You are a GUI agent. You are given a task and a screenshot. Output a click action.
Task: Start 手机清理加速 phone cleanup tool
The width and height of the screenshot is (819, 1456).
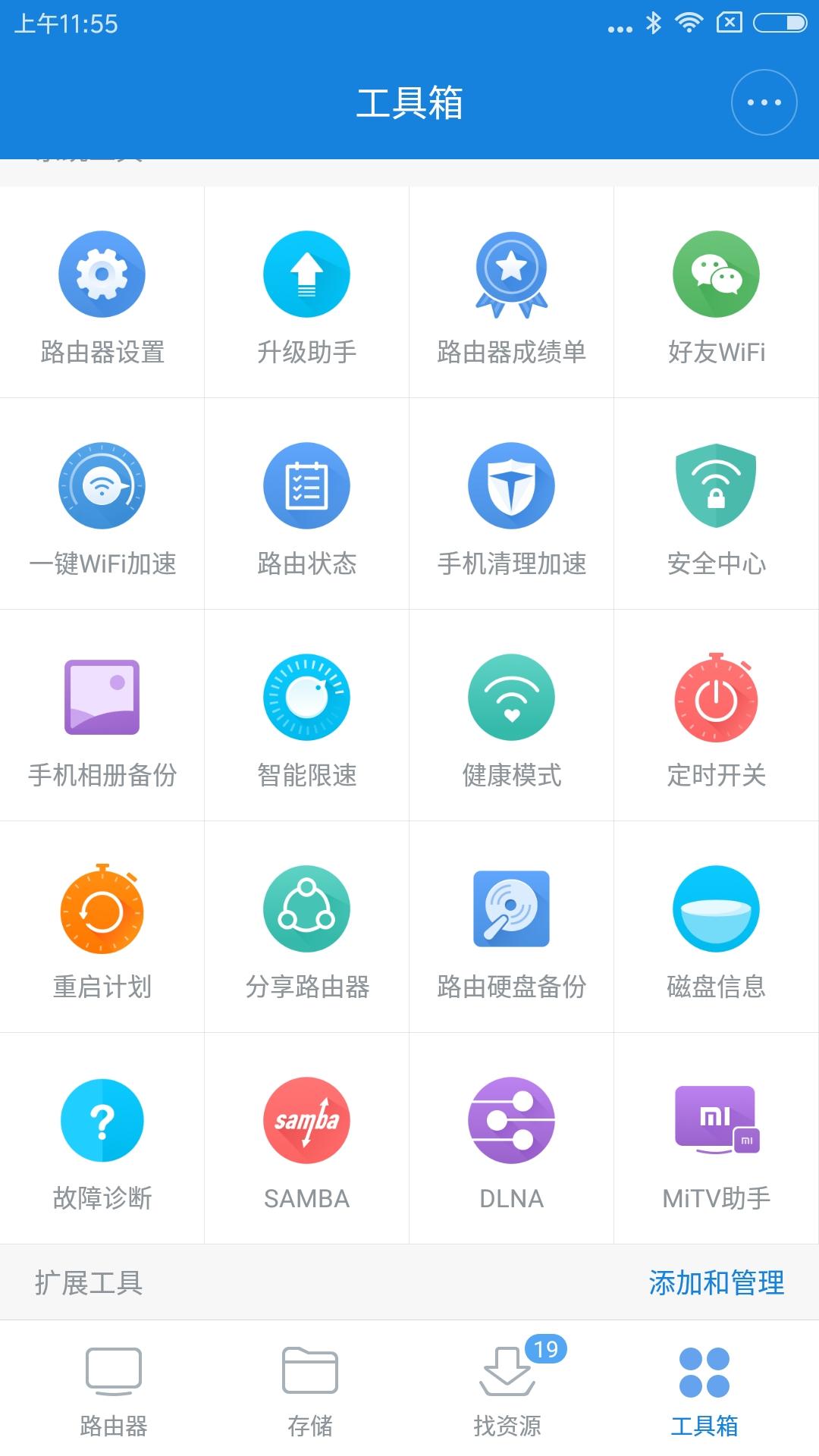[512, 508]
